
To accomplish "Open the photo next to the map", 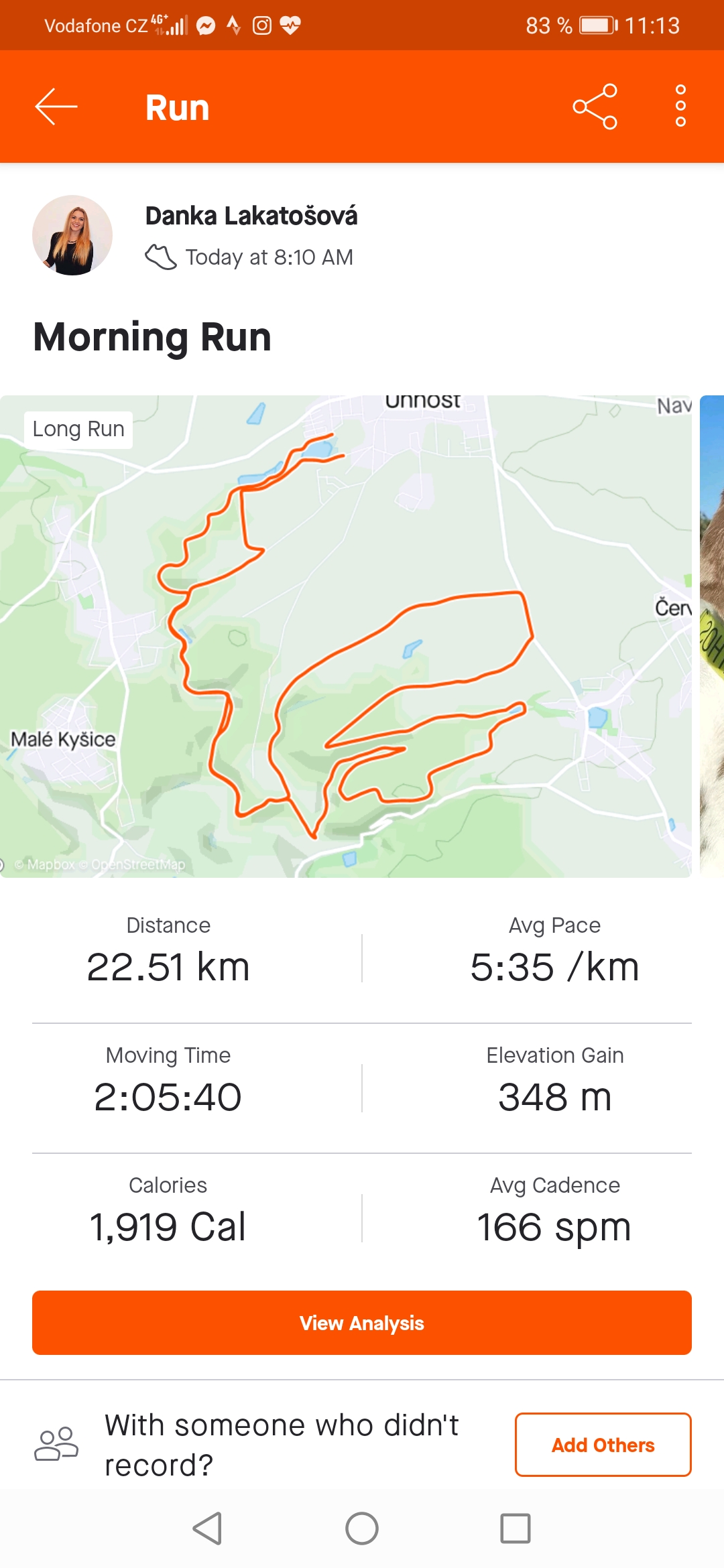I will 712,637.
